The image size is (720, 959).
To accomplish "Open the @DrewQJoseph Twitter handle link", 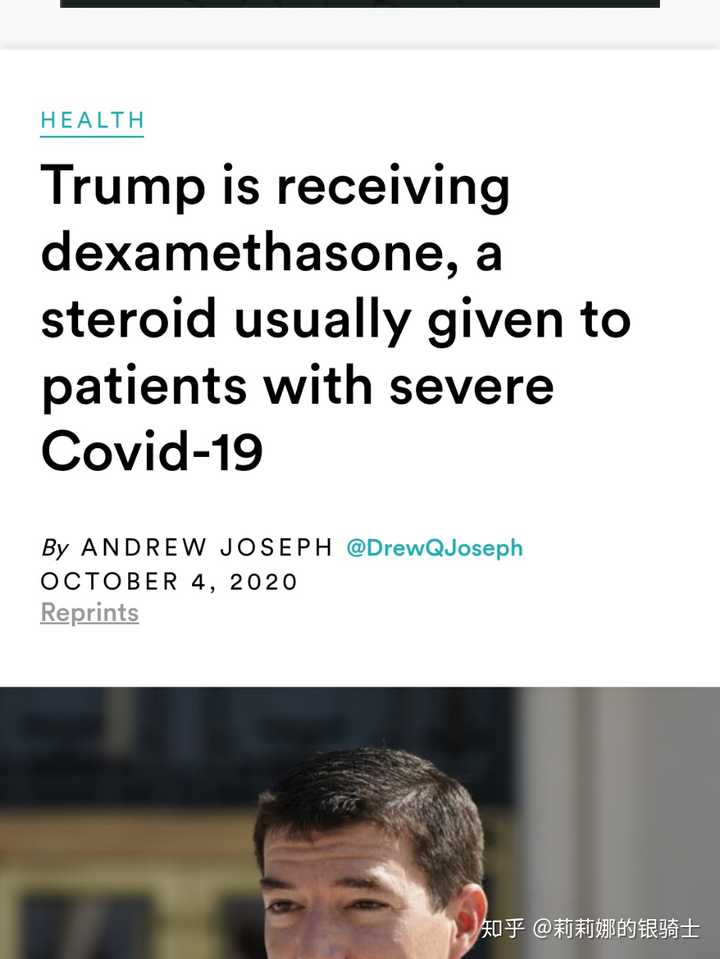I will tap(434, 548).
